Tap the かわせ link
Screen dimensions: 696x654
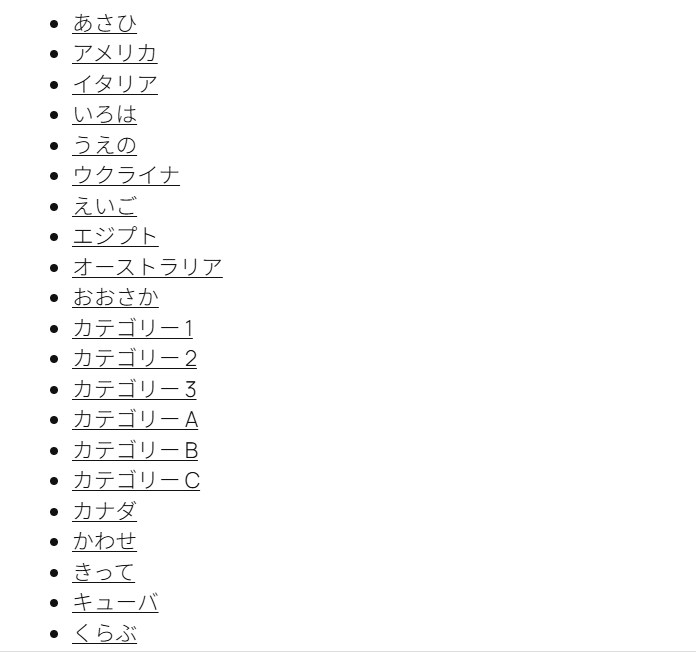104,542
